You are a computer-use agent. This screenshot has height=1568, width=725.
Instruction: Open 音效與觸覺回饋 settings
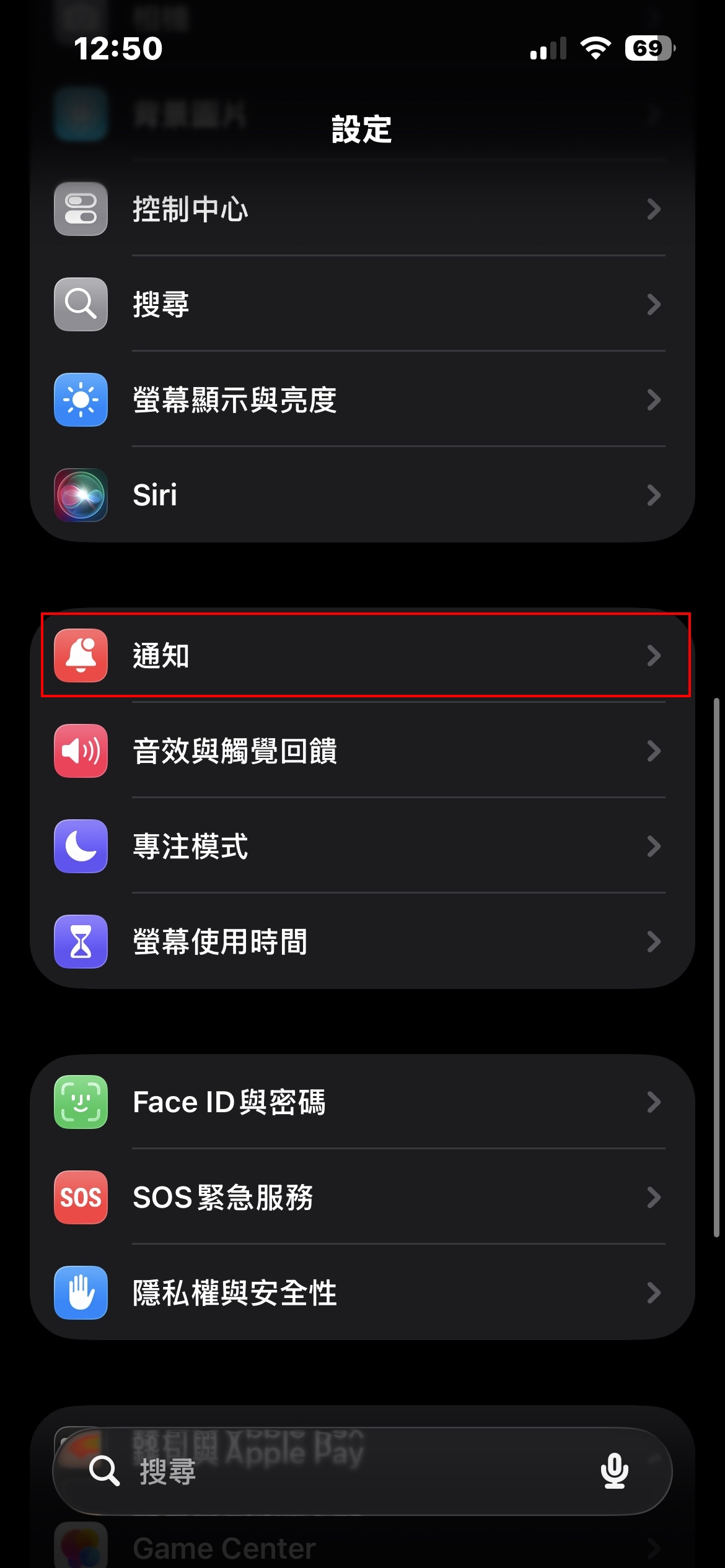point(359,751)
